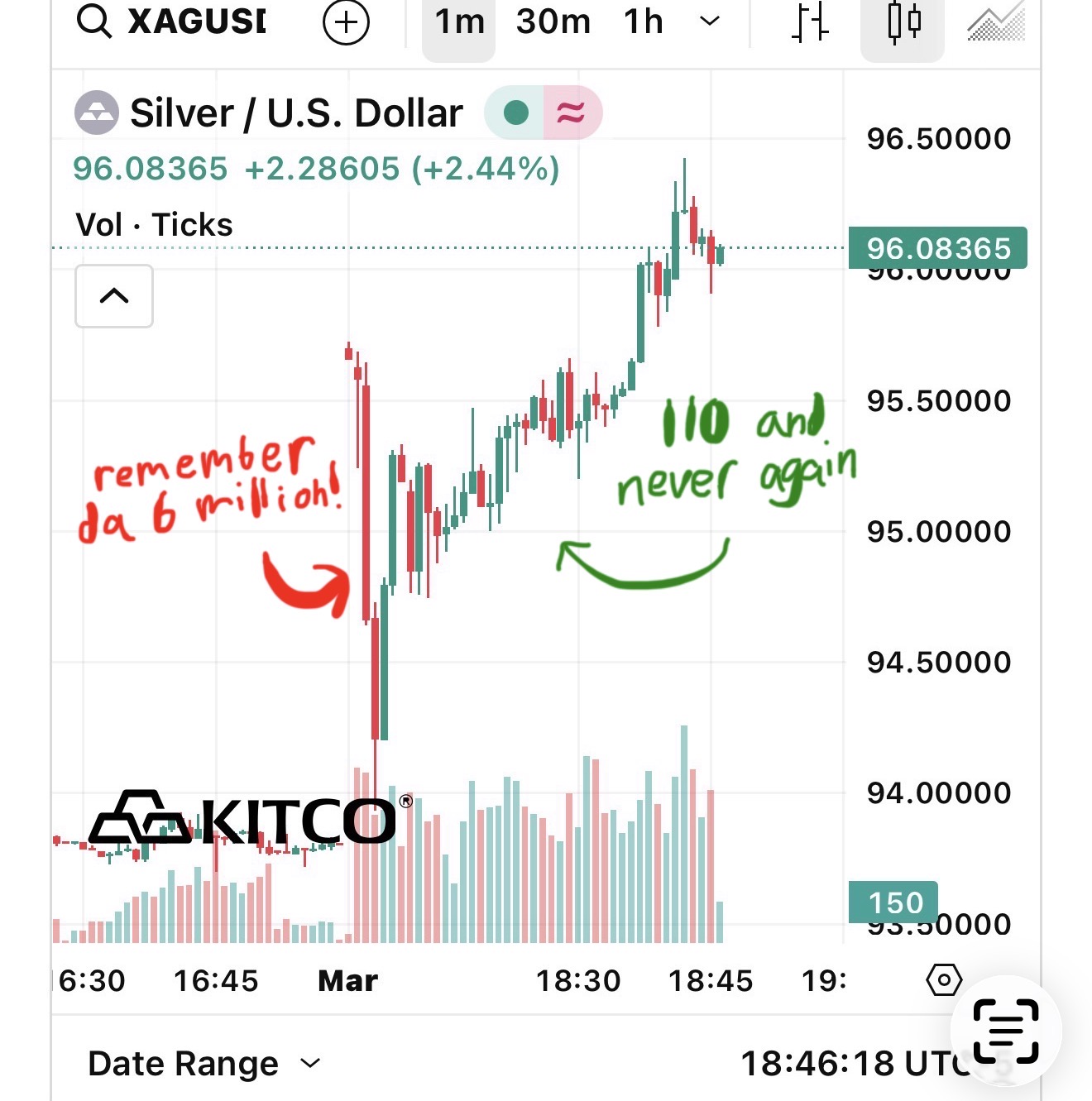Screen dimensions: 1092x1101
Task: Choose the area chart style
Action: [x=997, y=22]
